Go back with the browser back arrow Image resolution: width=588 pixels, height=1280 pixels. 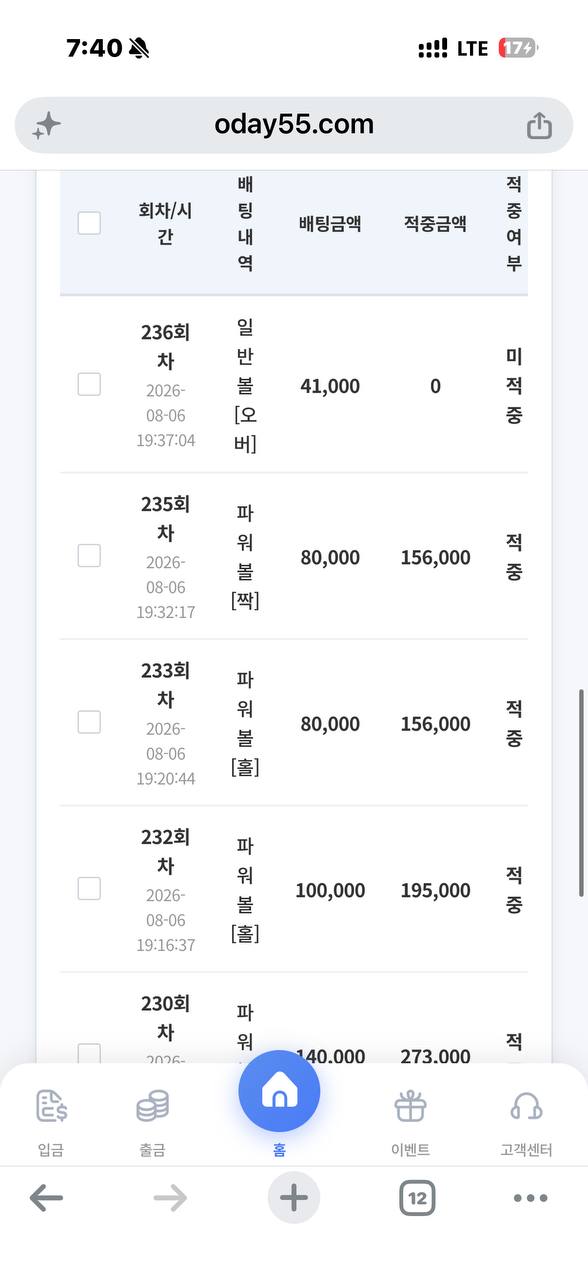[46, 1198]
